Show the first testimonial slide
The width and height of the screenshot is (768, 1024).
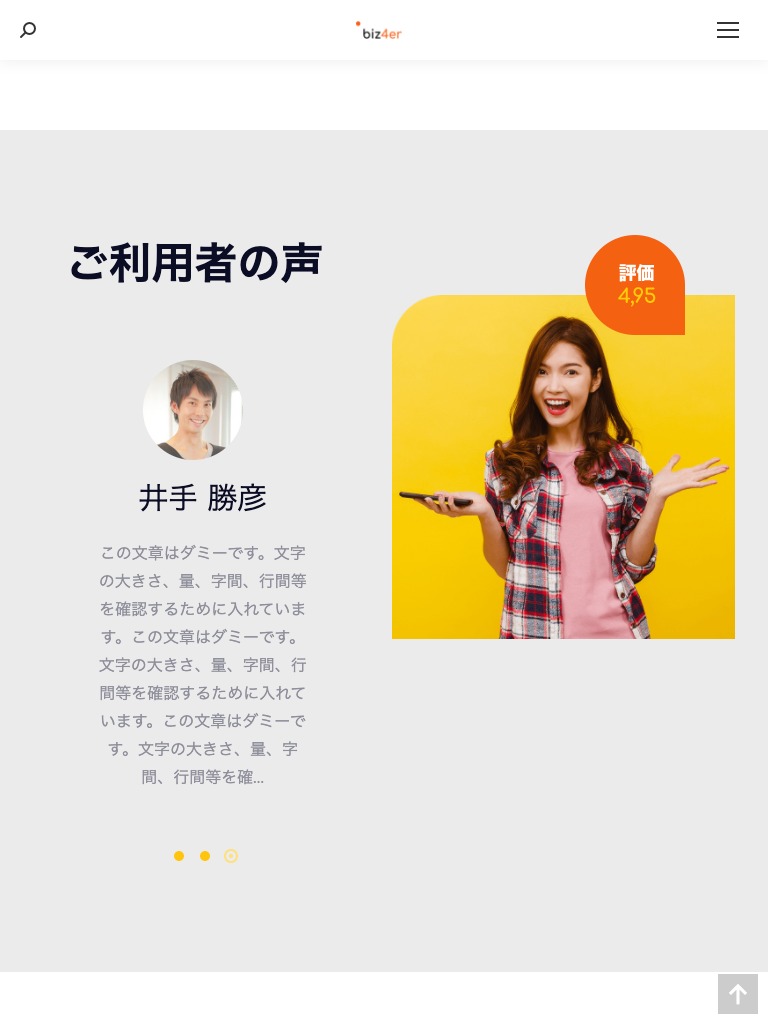pyautogui.click(x=179, y=856)
